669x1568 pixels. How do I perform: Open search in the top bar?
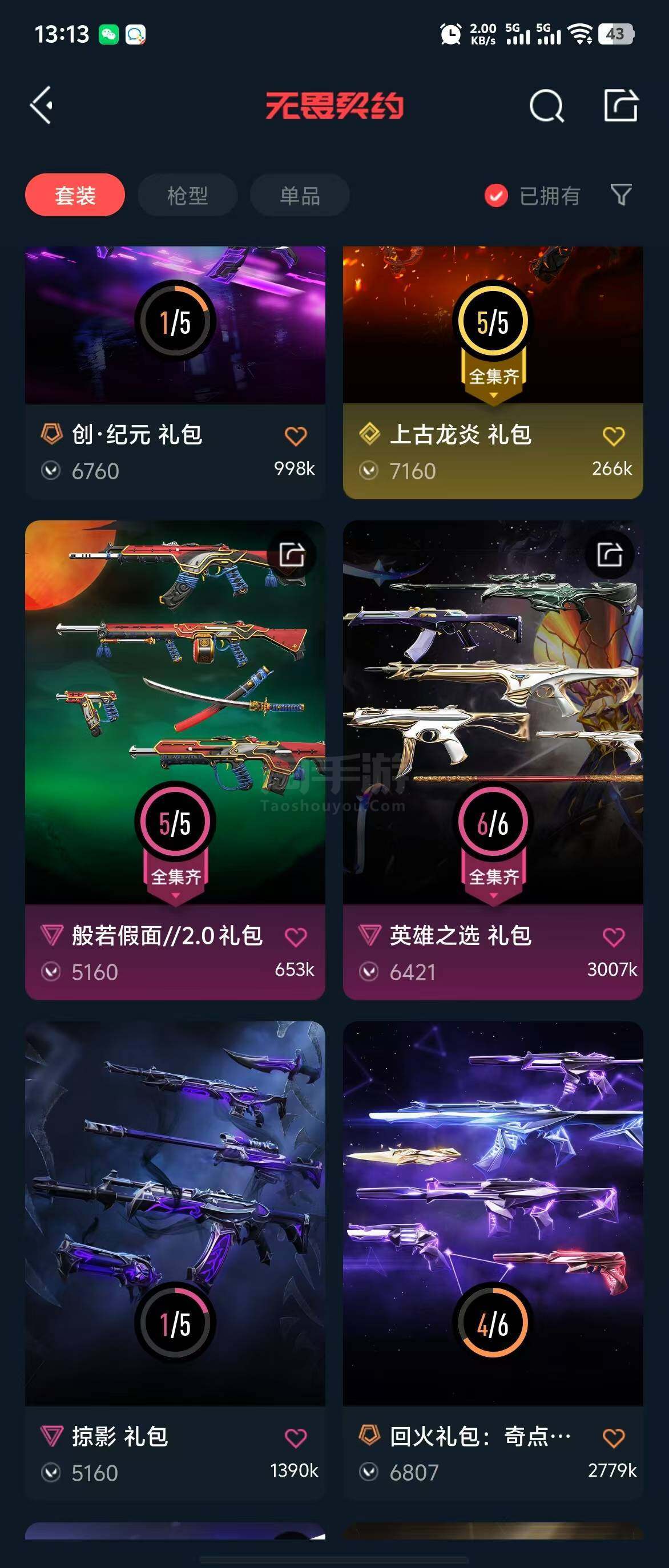(x=546, y=107)
